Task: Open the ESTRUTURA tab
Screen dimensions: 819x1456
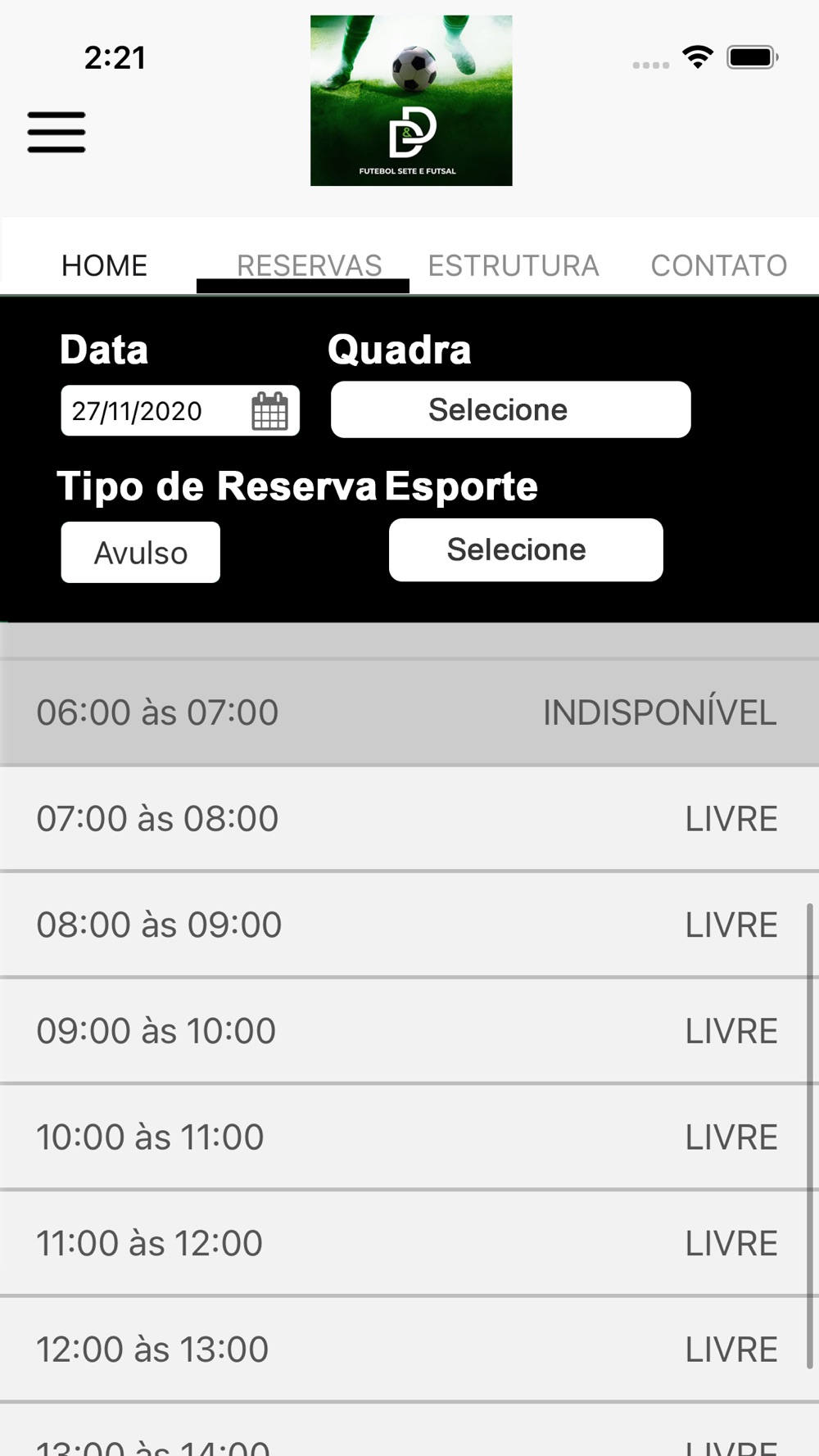Action: 514,265
